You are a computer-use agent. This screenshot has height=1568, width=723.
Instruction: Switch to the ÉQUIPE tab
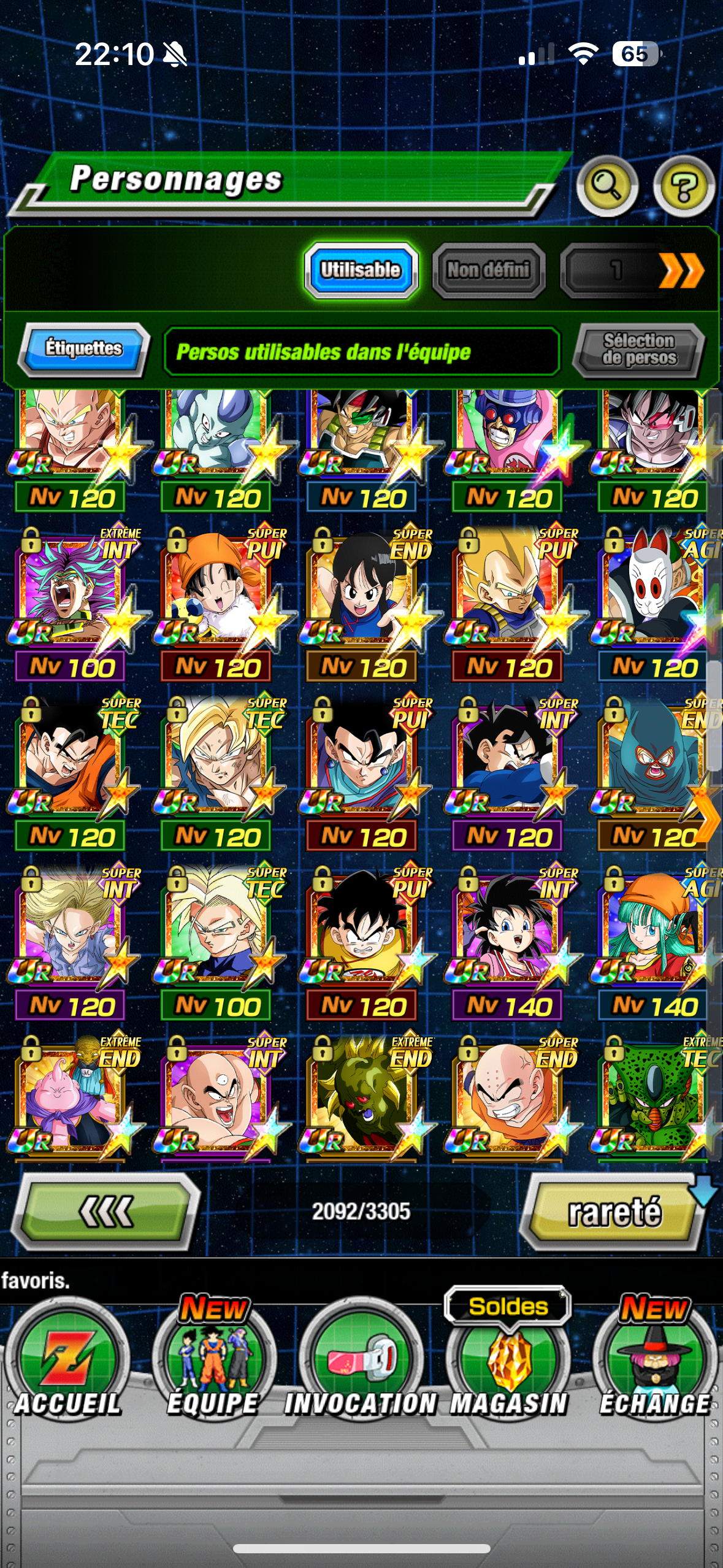pyautogui.click(x=213, y=1368)
